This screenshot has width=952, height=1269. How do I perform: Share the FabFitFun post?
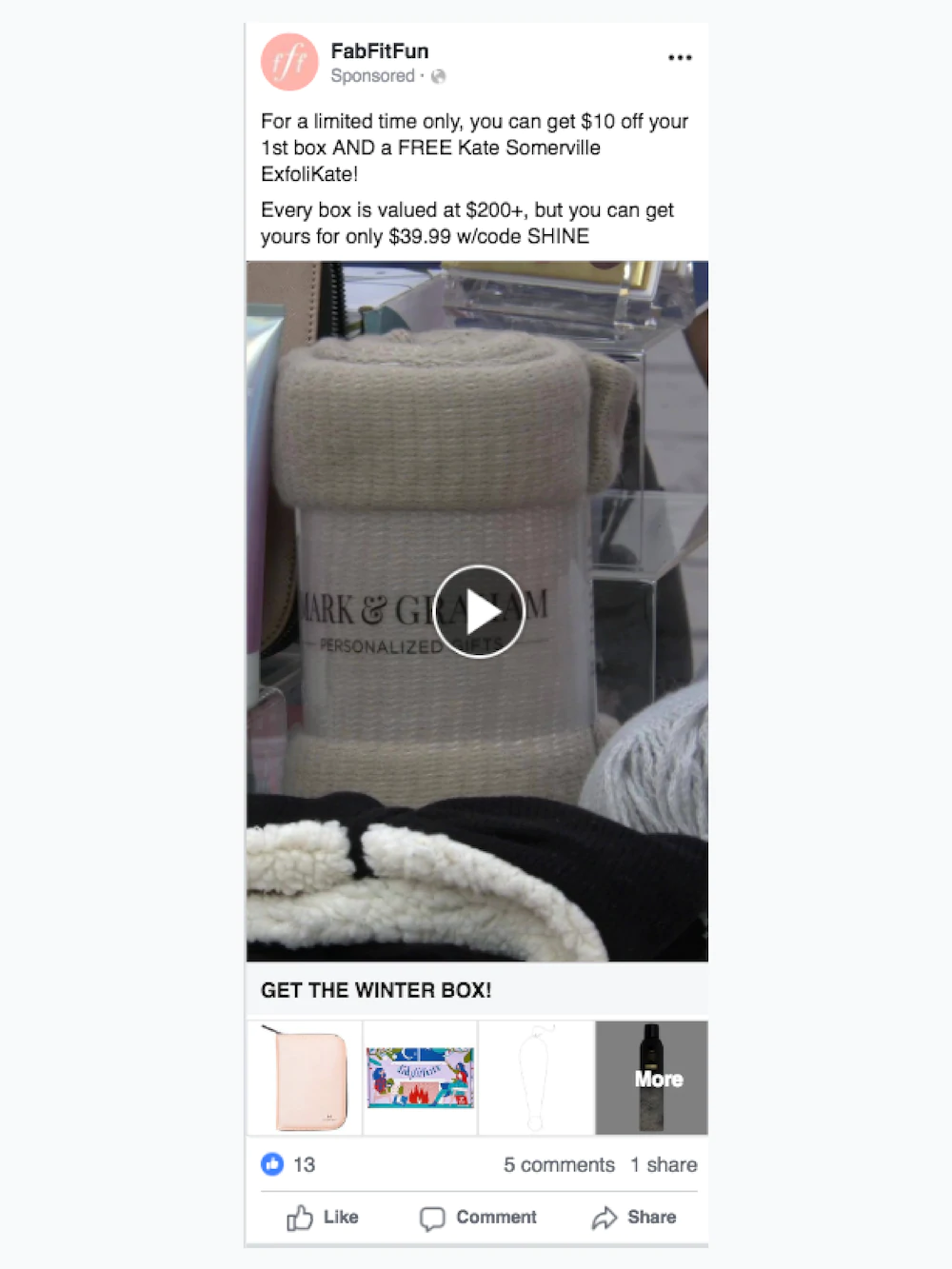pos(634,1218)
